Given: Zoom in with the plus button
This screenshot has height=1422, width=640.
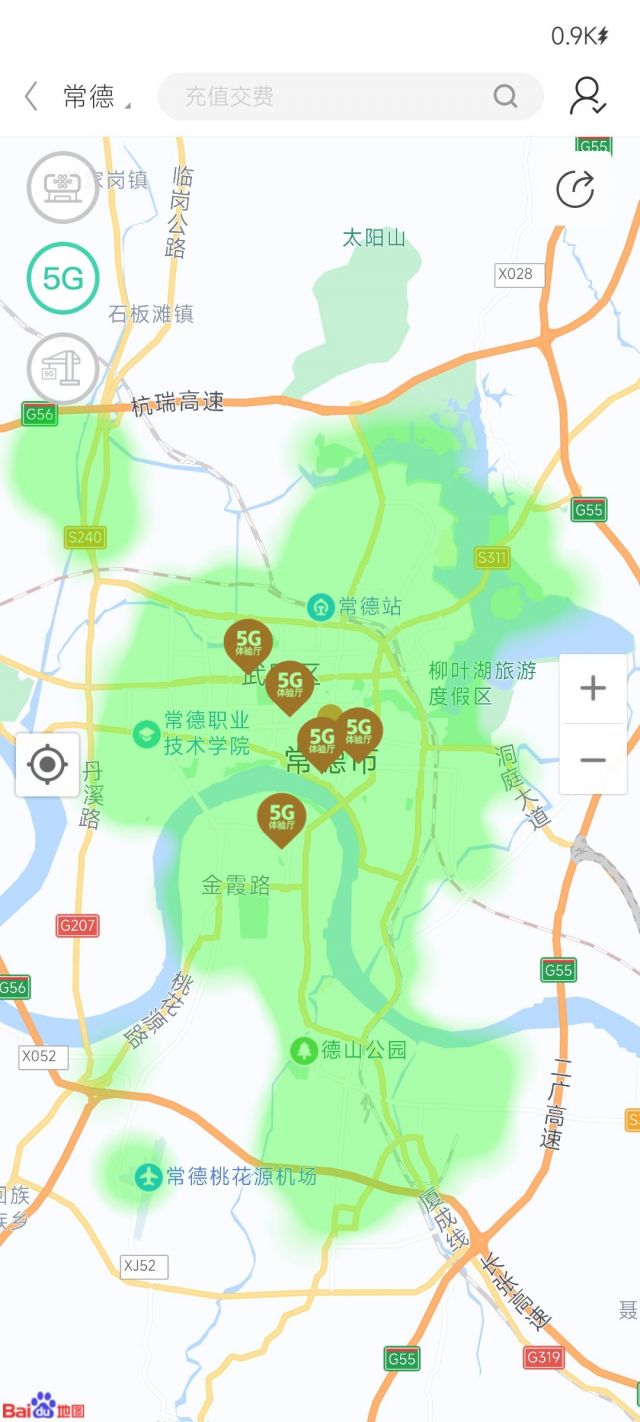Looking at the screenshot, I should click(593, 688).
